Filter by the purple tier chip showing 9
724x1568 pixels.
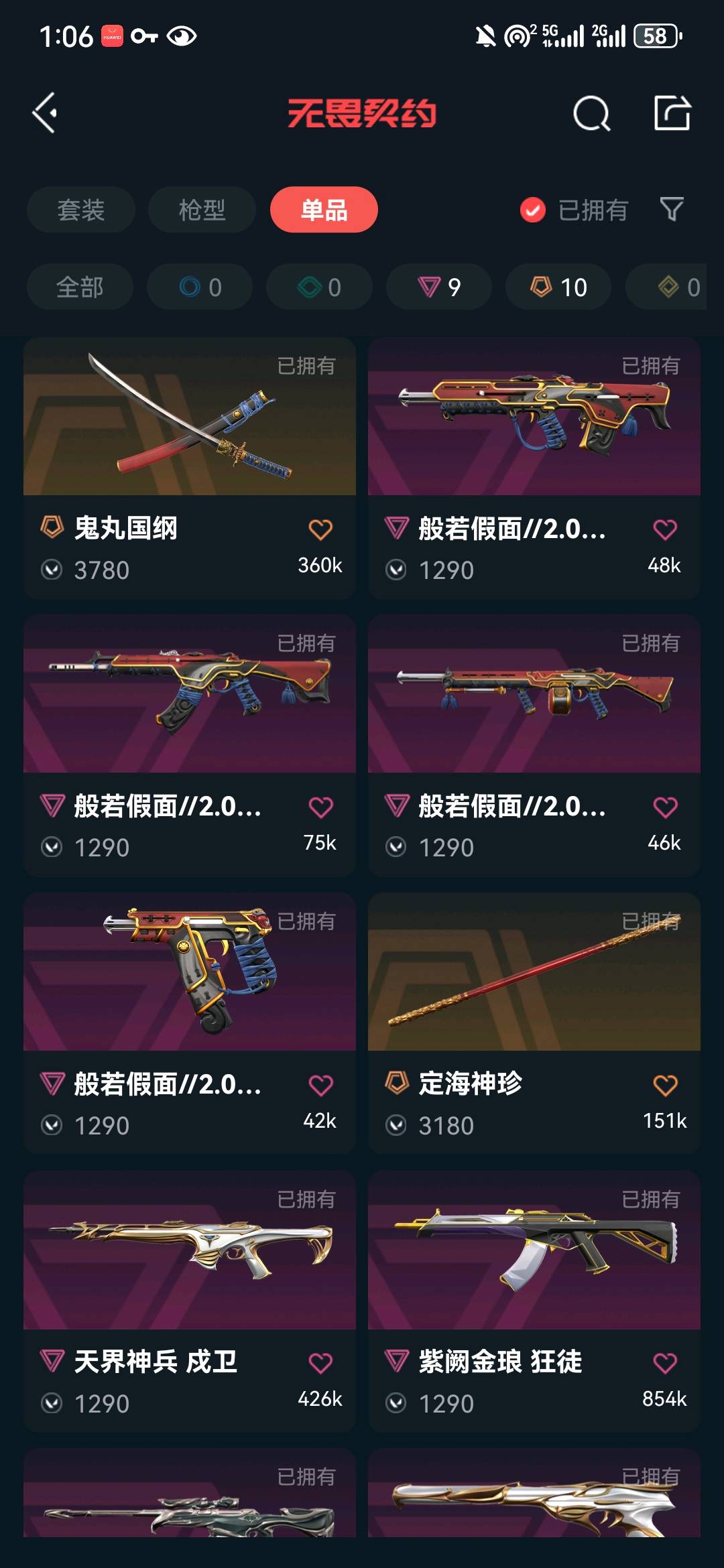(x=439, y=287)
